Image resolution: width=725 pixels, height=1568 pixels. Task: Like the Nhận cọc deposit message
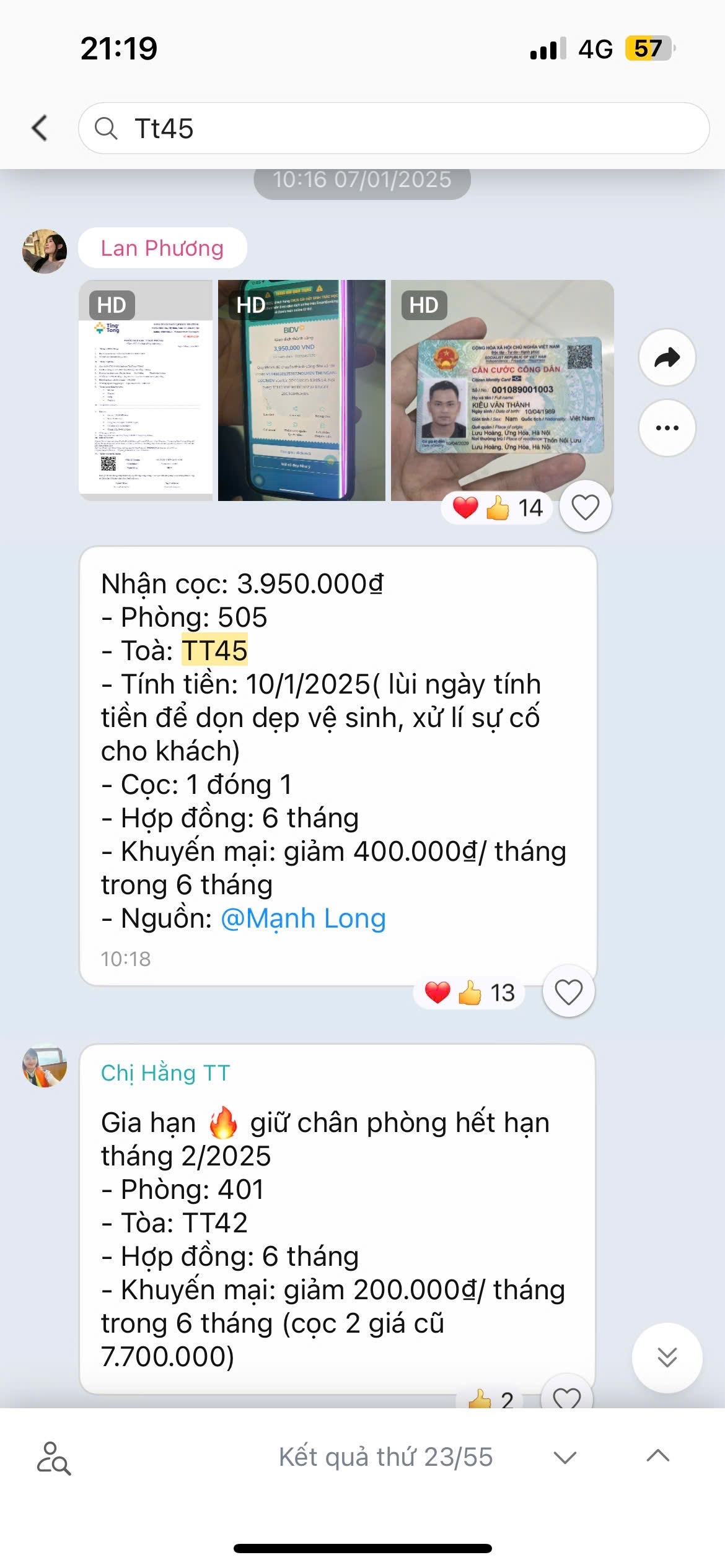pyautogui.click(x=568, y=992)
